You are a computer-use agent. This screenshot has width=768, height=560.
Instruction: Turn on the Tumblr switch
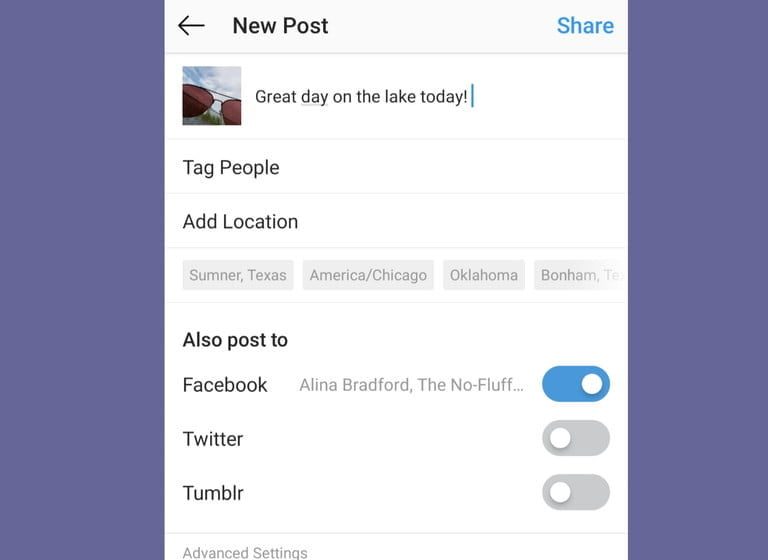[575, 492]
